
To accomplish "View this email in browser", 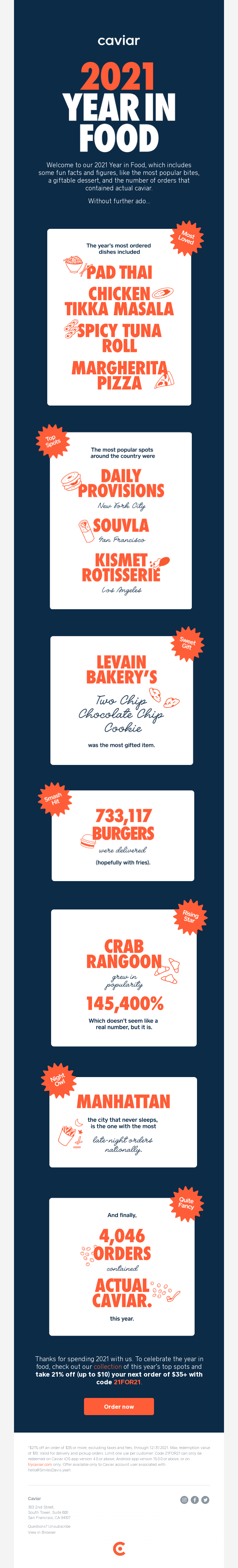I will click(x=41, y=1532).
